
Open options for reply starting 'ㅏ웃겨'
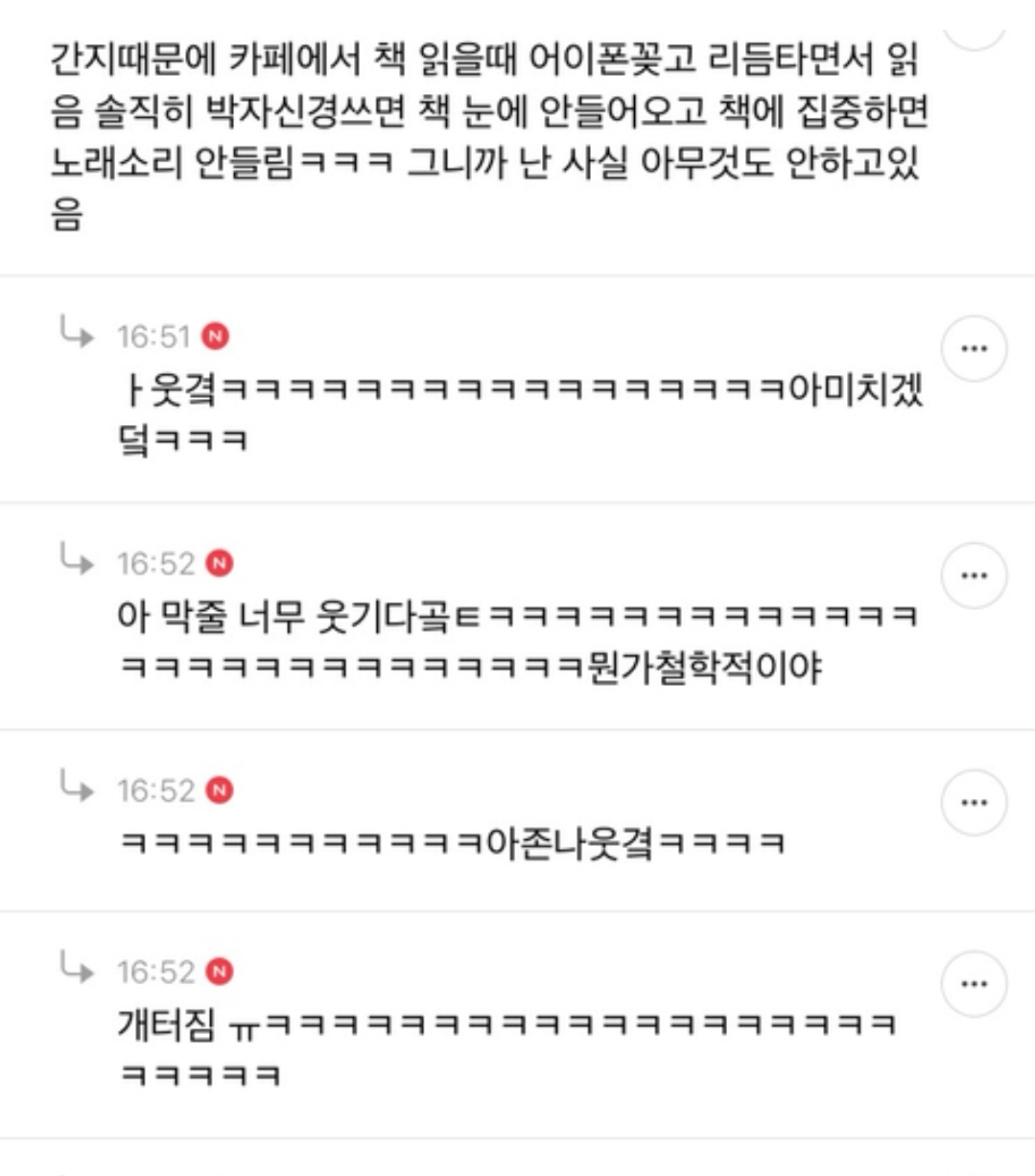[974, 348]
